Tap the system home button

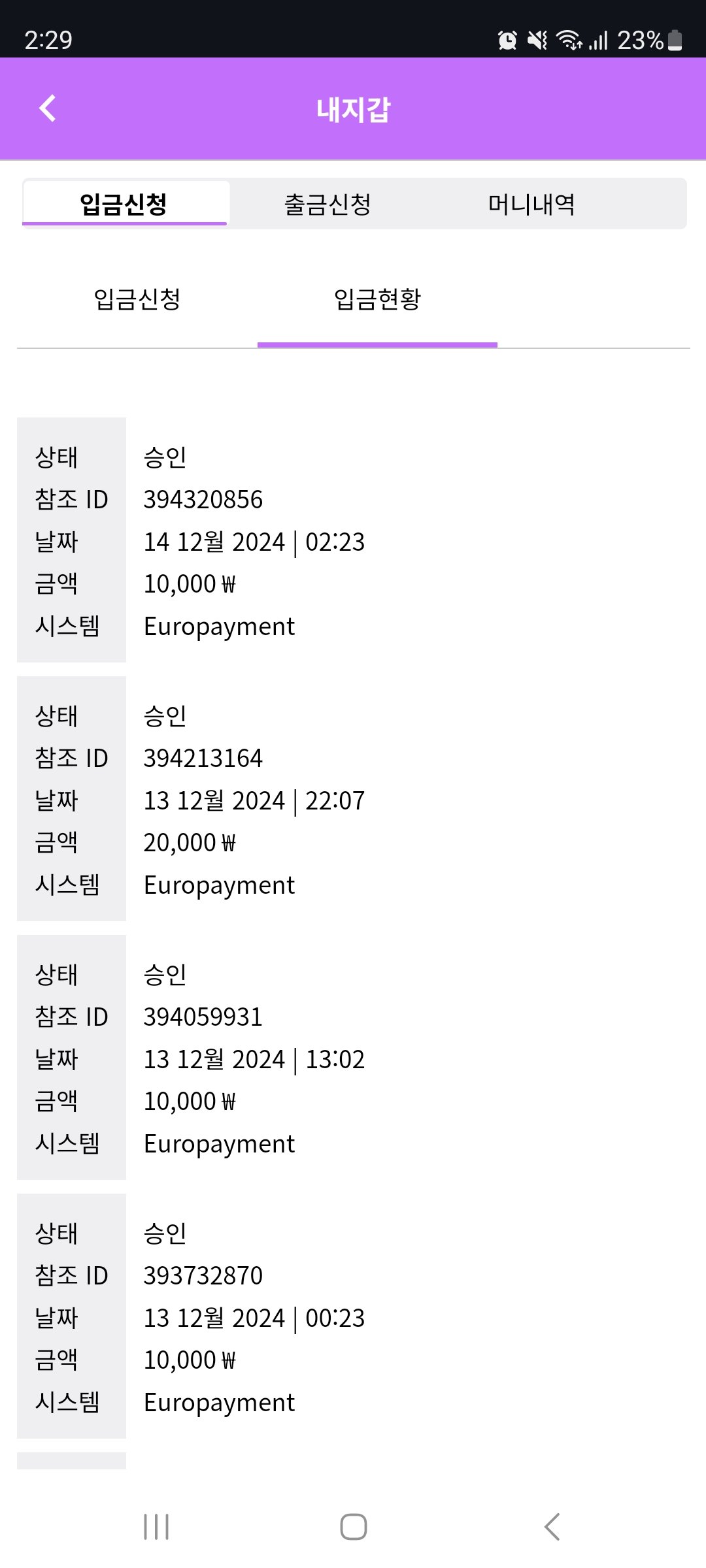tap(354, 1527)
